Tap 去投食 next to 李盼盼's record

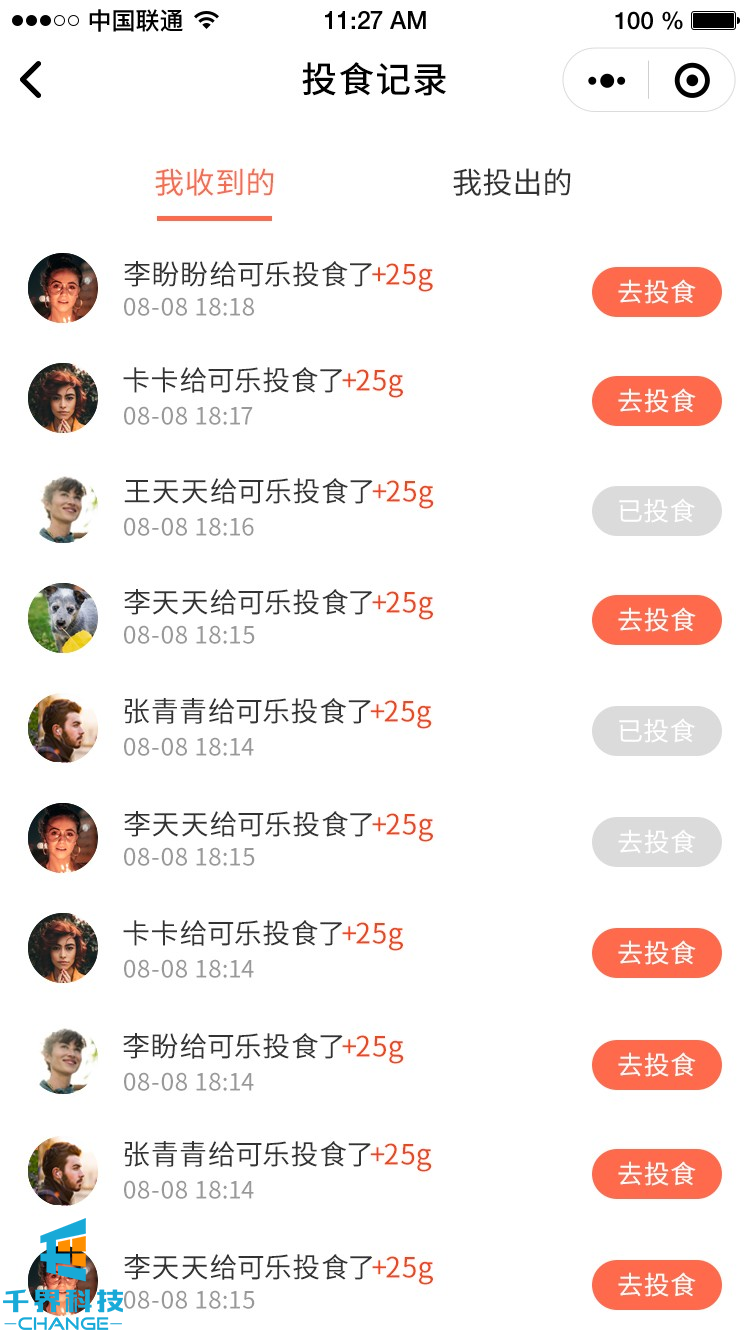[x=656, y=292]
